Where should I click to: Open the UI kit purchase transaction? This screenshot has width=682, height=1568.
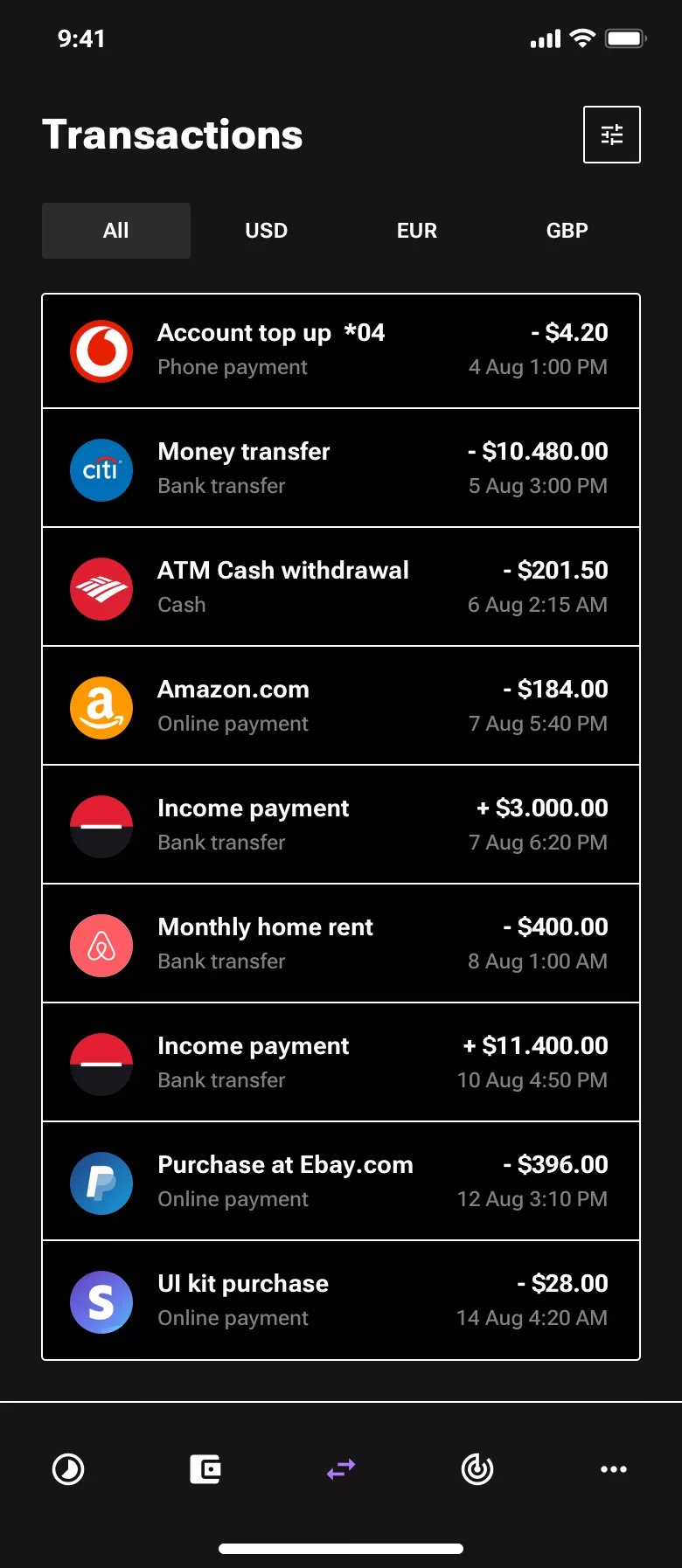click(340, 1301)
